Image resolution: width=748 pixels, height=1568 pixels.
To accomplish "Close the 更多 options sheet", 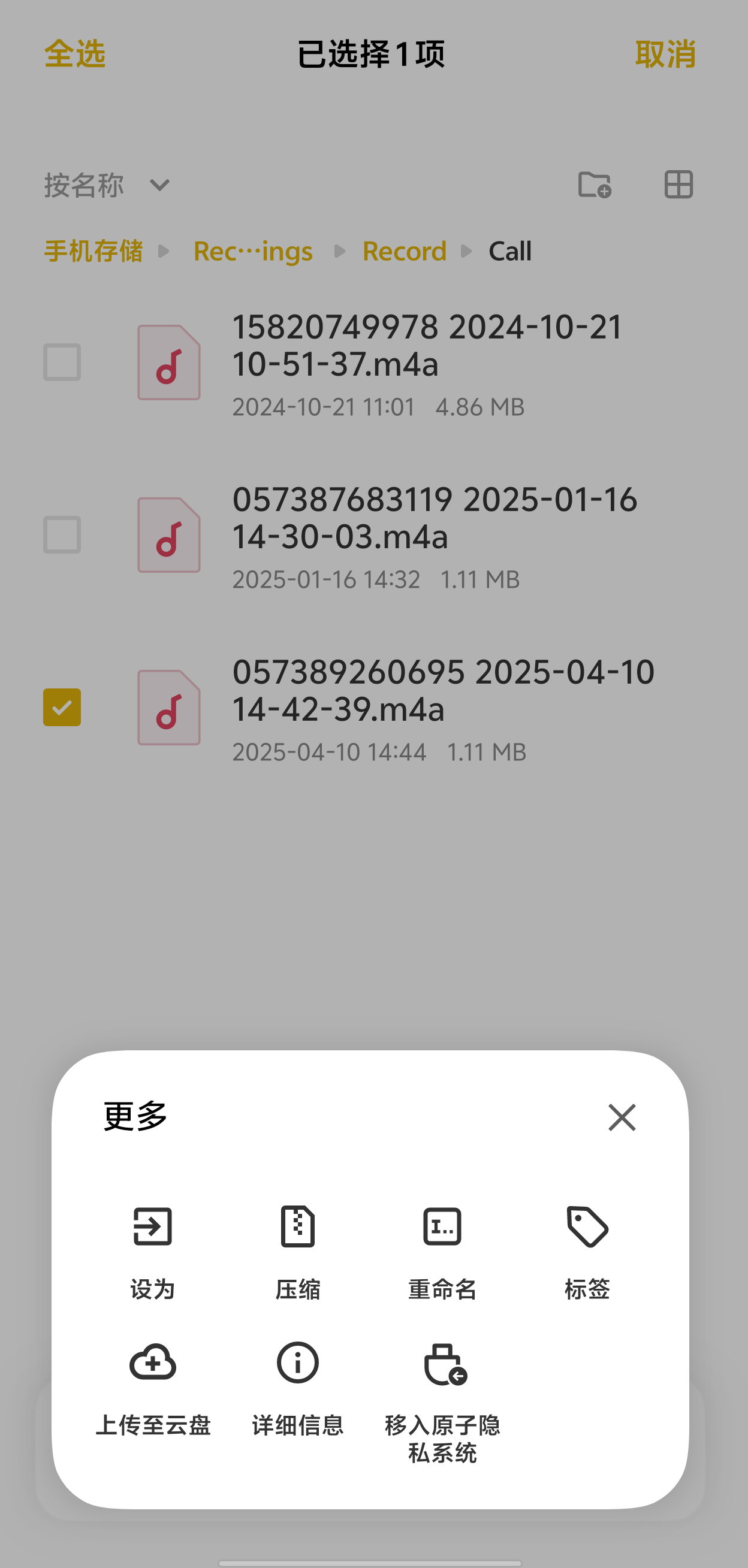I will tap(622, 1117).
